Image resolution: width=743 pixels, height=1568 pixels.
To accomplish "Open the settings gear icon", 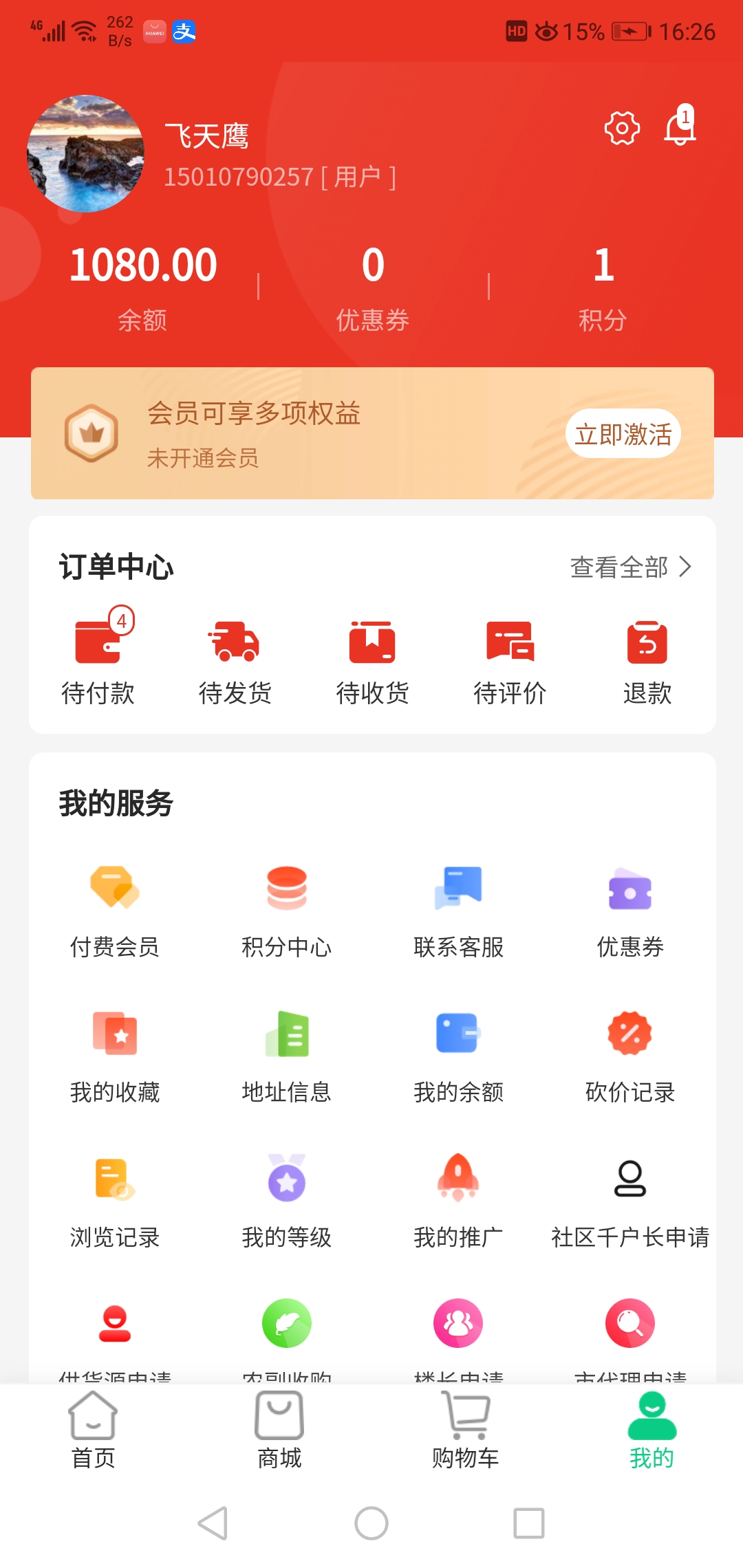I will coord(622,128).
